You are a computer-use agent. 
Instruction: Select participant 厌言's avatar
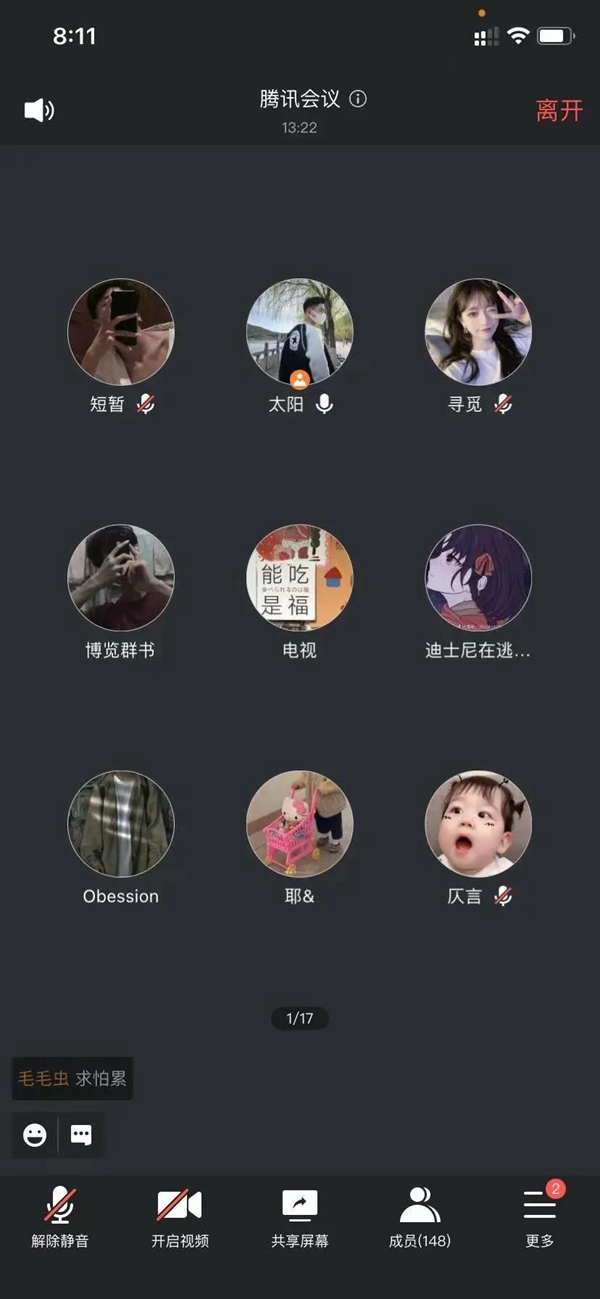click(x=478, y=824)
